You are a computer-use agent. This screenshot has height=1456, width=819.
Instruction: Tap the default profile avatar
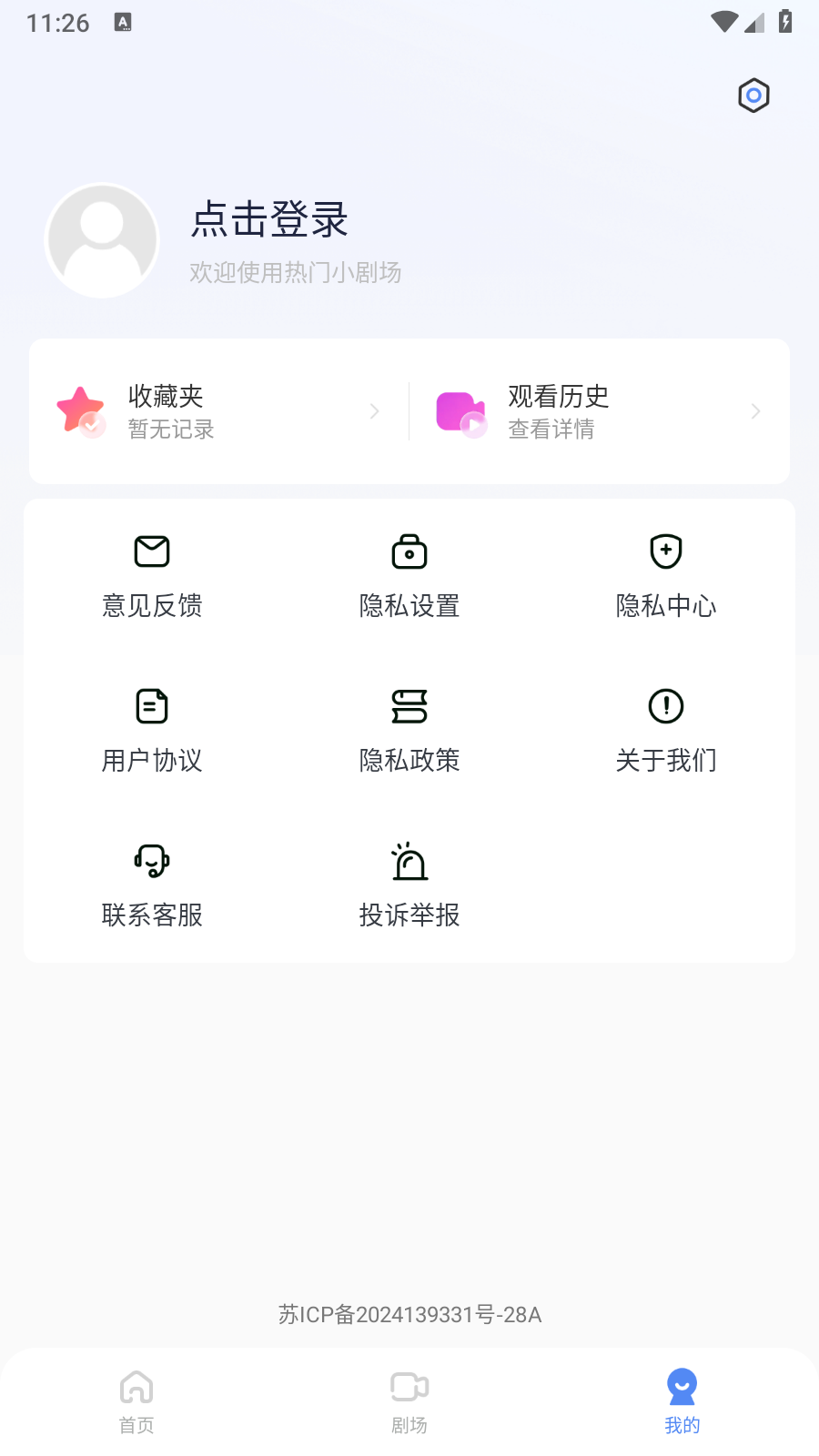pos(102,240)
